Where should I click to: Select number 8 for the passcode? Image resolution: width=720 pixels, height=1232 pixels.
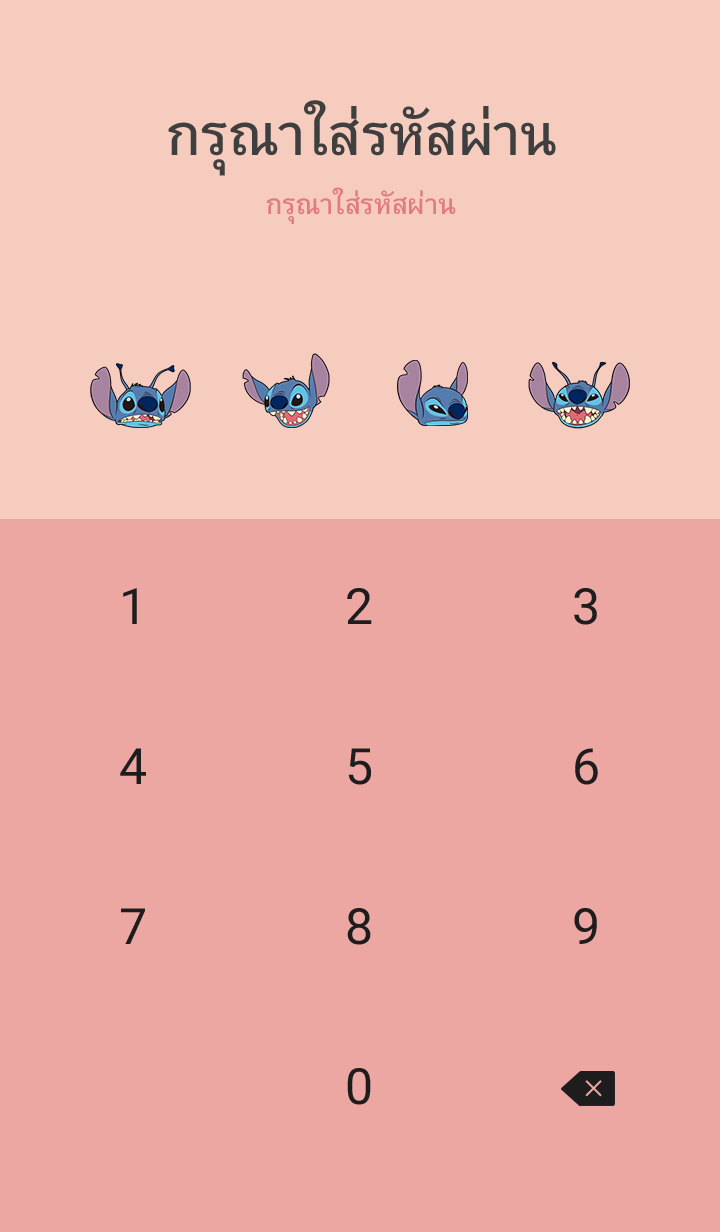pyautogui.click(x=359, y=927)
